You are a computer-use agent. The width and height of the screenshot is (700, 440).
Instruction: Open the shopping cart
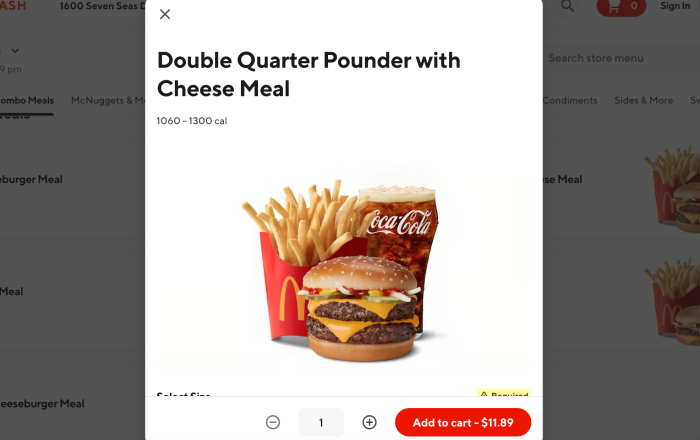click(621, 6)
